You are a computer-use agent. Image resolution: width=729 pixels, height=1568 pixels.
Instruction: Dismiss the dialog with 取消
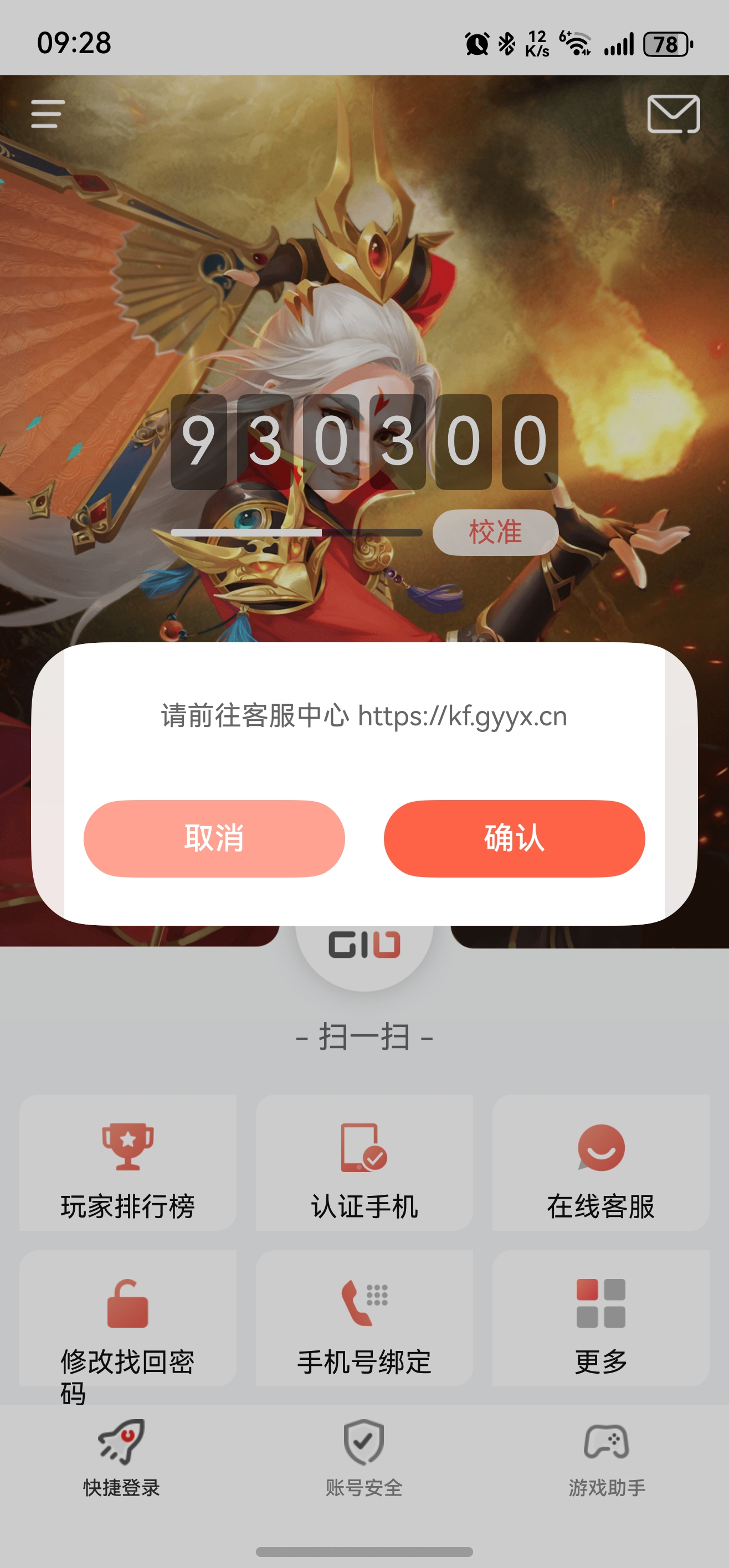[x=214, y=838]
